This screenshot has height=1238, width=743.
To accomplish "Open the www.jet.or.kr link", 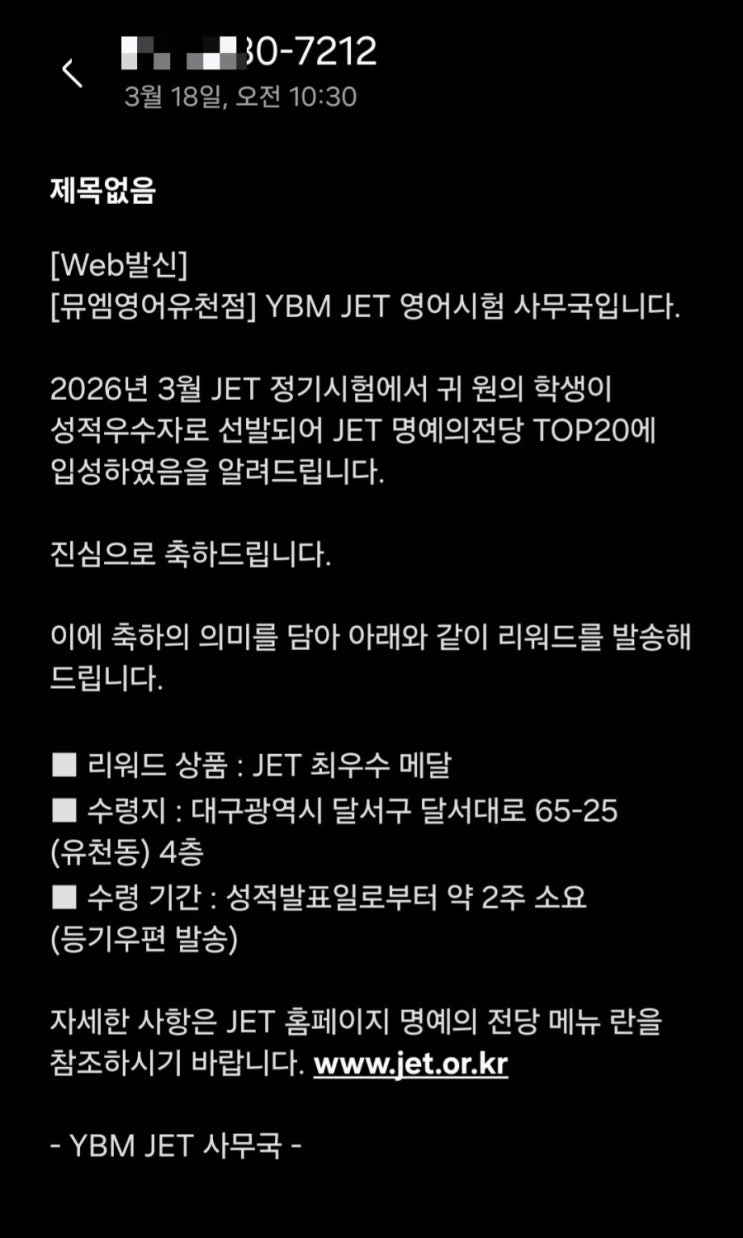I will click(410, 1063).
